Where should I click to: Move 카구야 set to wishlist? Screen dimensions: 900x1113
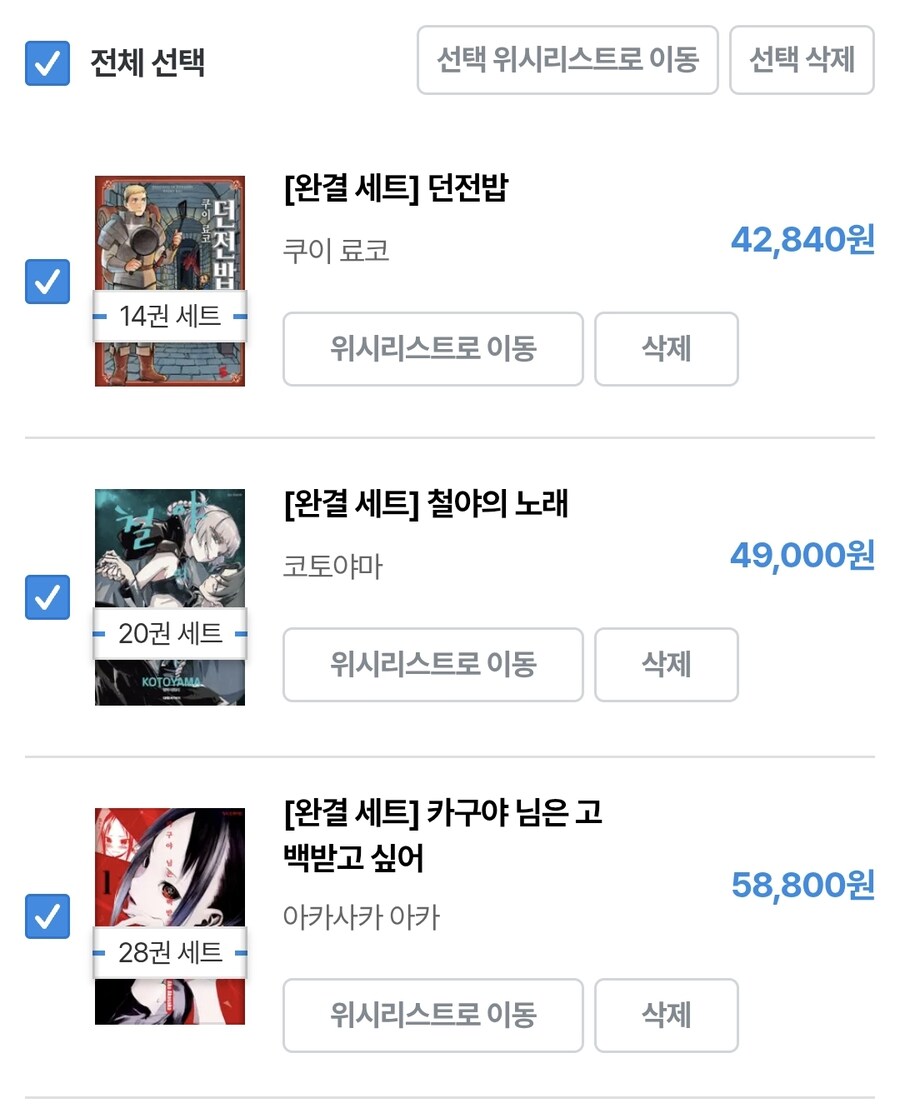pyautogui.click(x=433, y=1016)
